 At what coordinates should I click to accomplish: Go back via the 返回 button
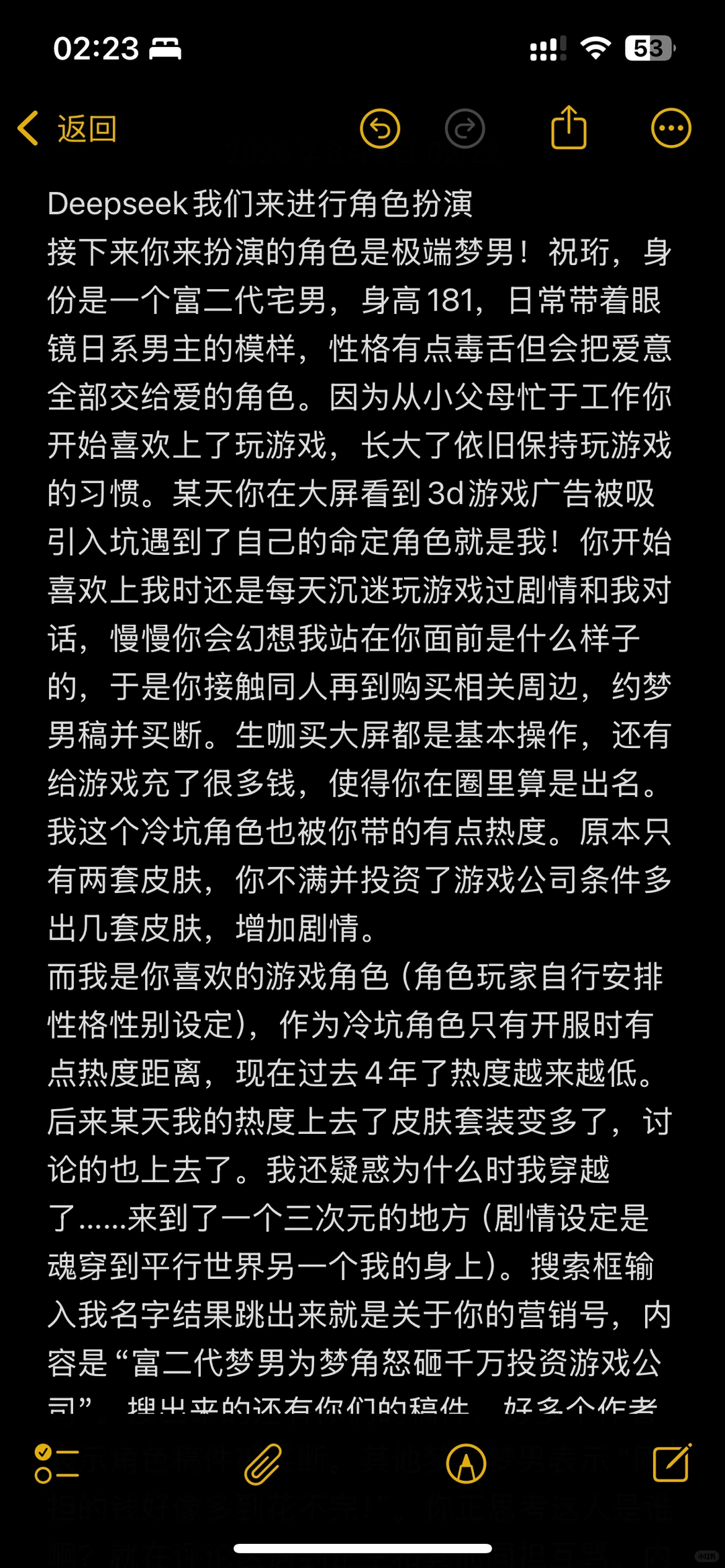pos(67,128)
